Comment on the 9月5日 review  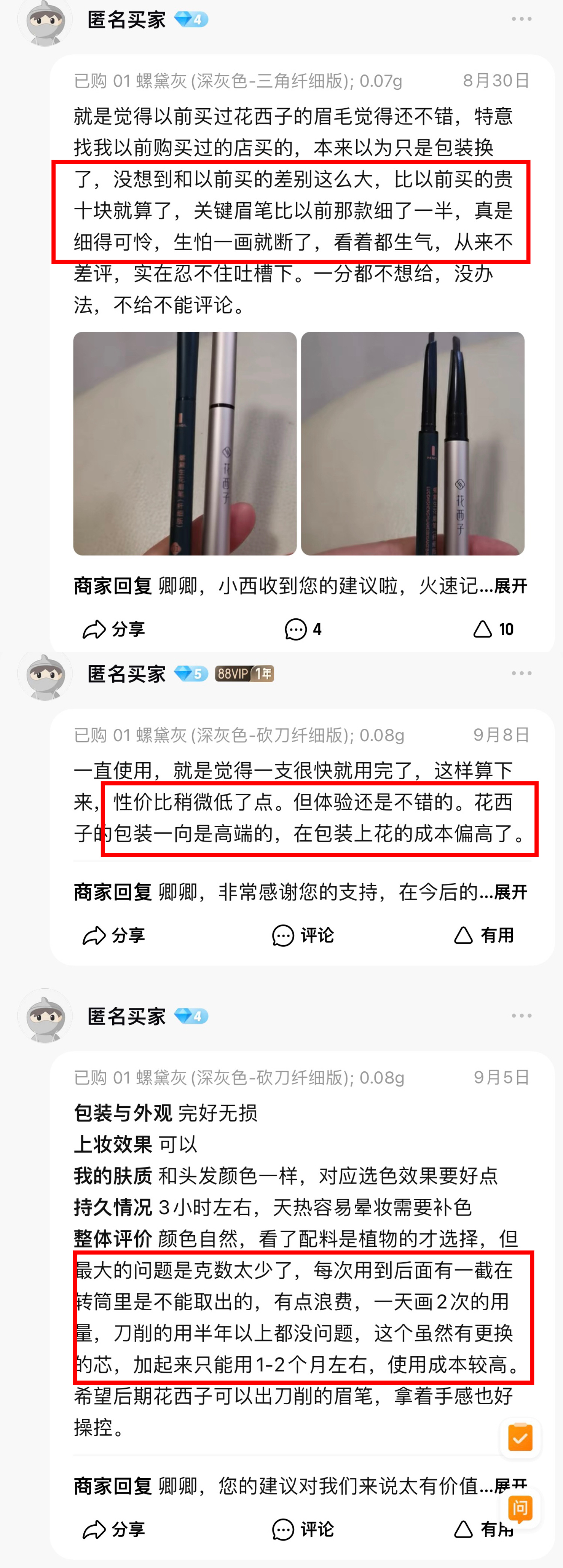click(303, 1529)
